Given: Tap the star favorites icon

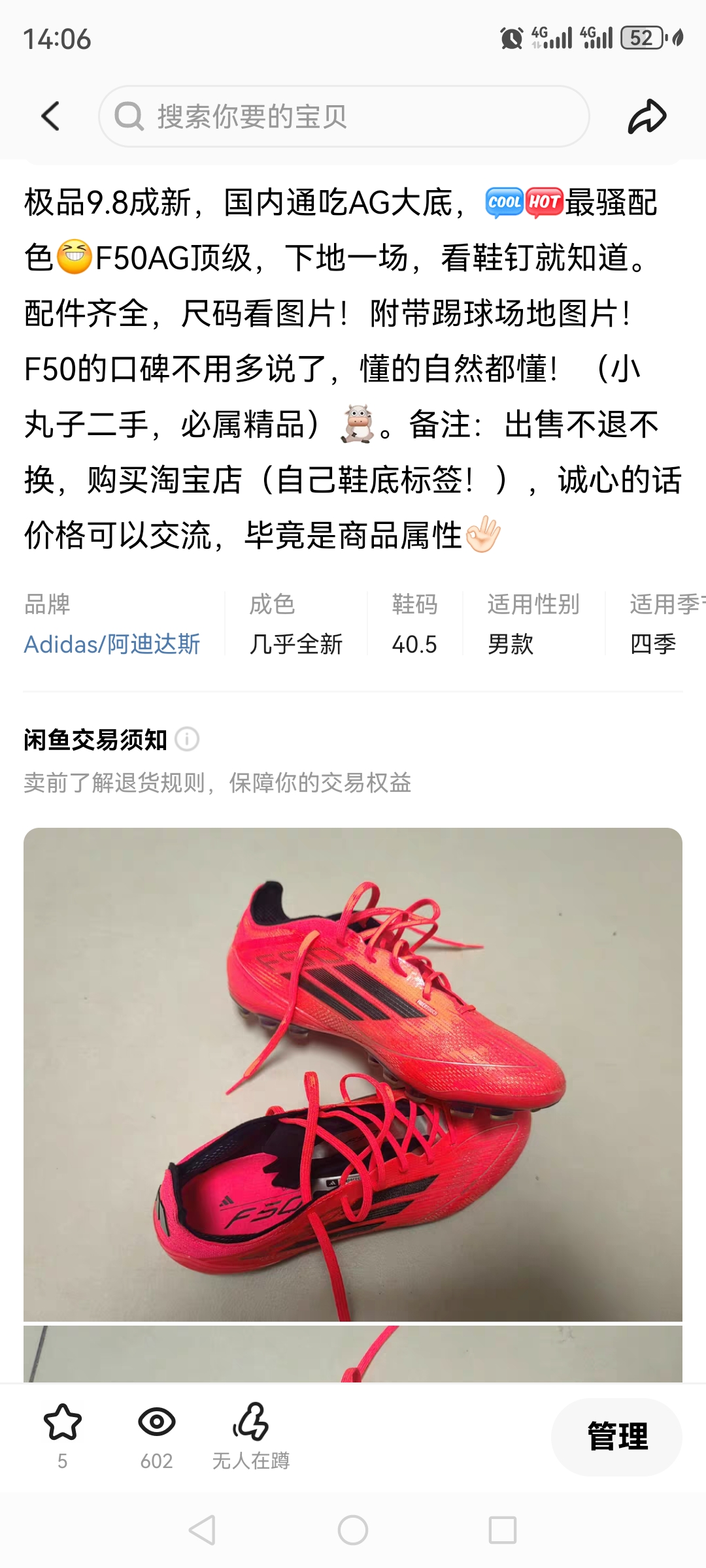Looking at the screenshot, I should pyautogui.click(x=63, y=1422).
